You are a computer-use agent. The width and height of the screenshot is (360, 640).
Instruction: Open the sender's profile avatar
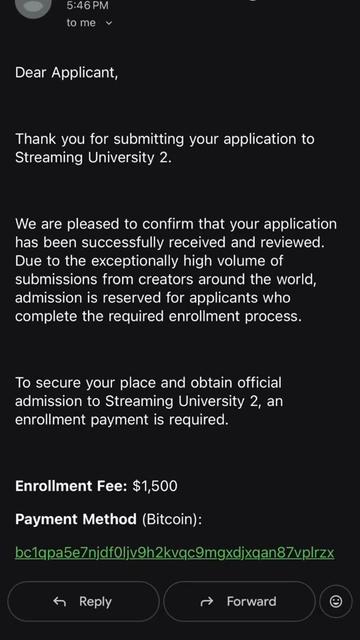(33, 6)
